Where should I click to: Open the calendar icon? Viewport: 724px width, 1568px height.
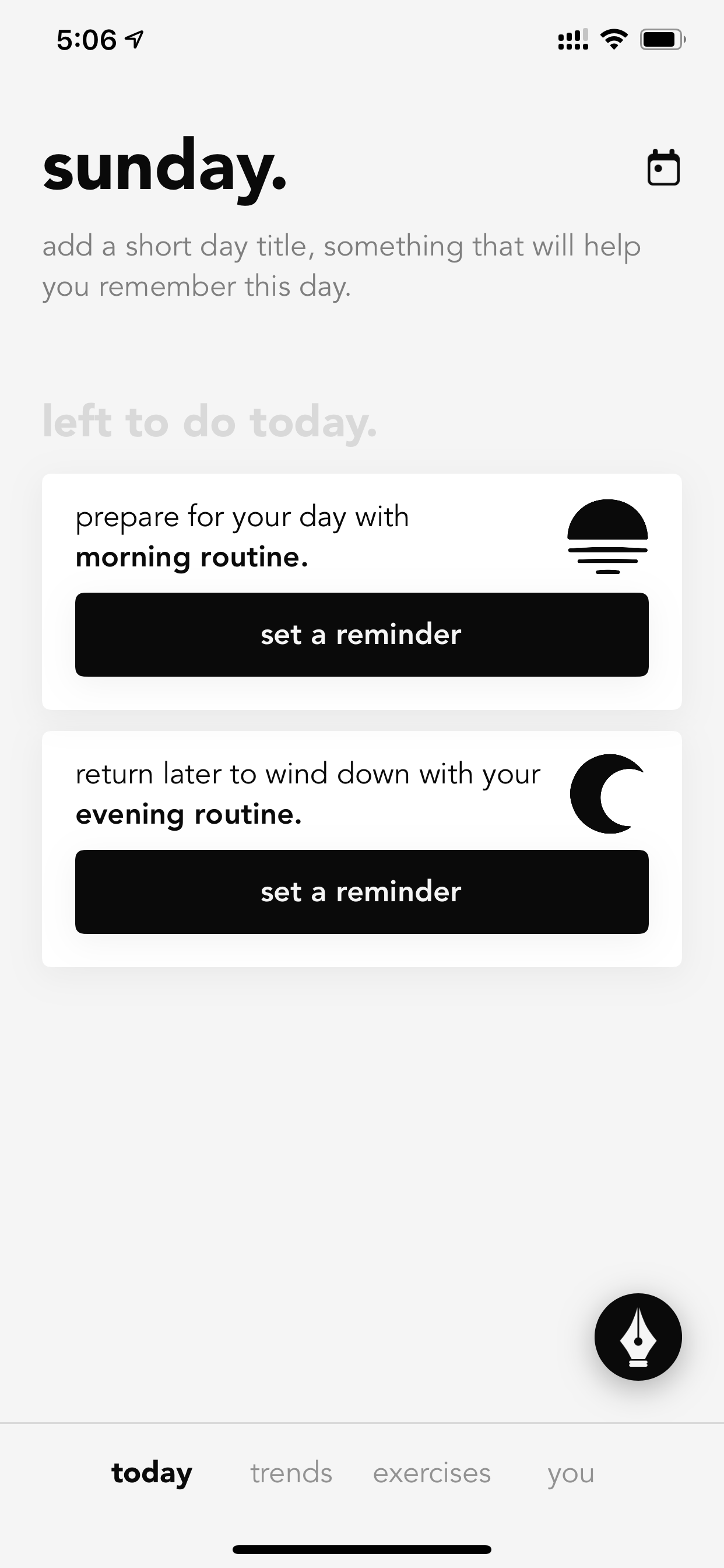pos(663,167)
